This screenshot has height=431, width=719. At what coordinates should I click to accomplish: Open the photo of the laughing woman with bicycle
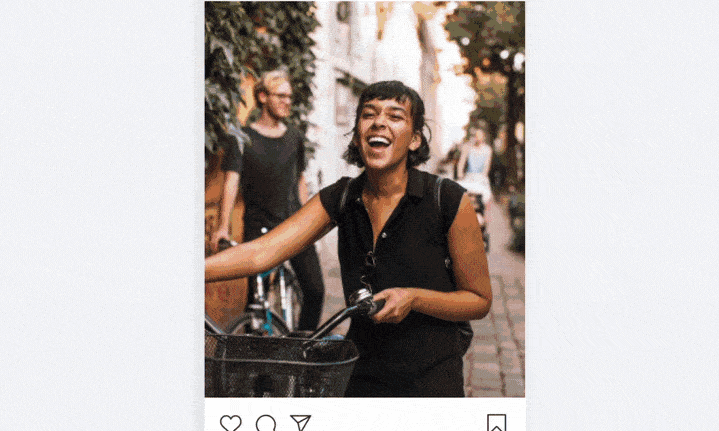(365, 200)
